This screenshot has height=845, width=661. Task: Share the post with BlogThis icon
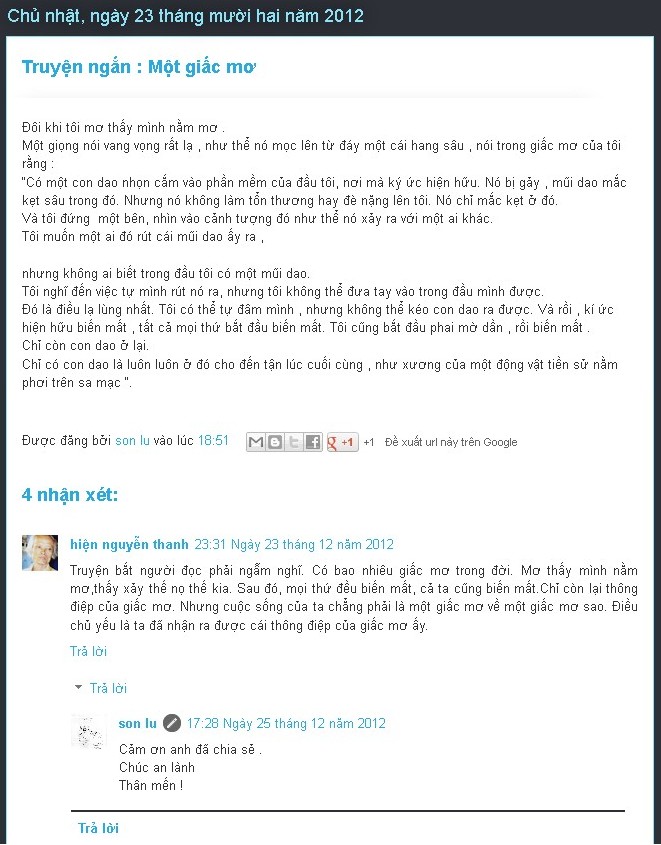(x=275, y=441)
